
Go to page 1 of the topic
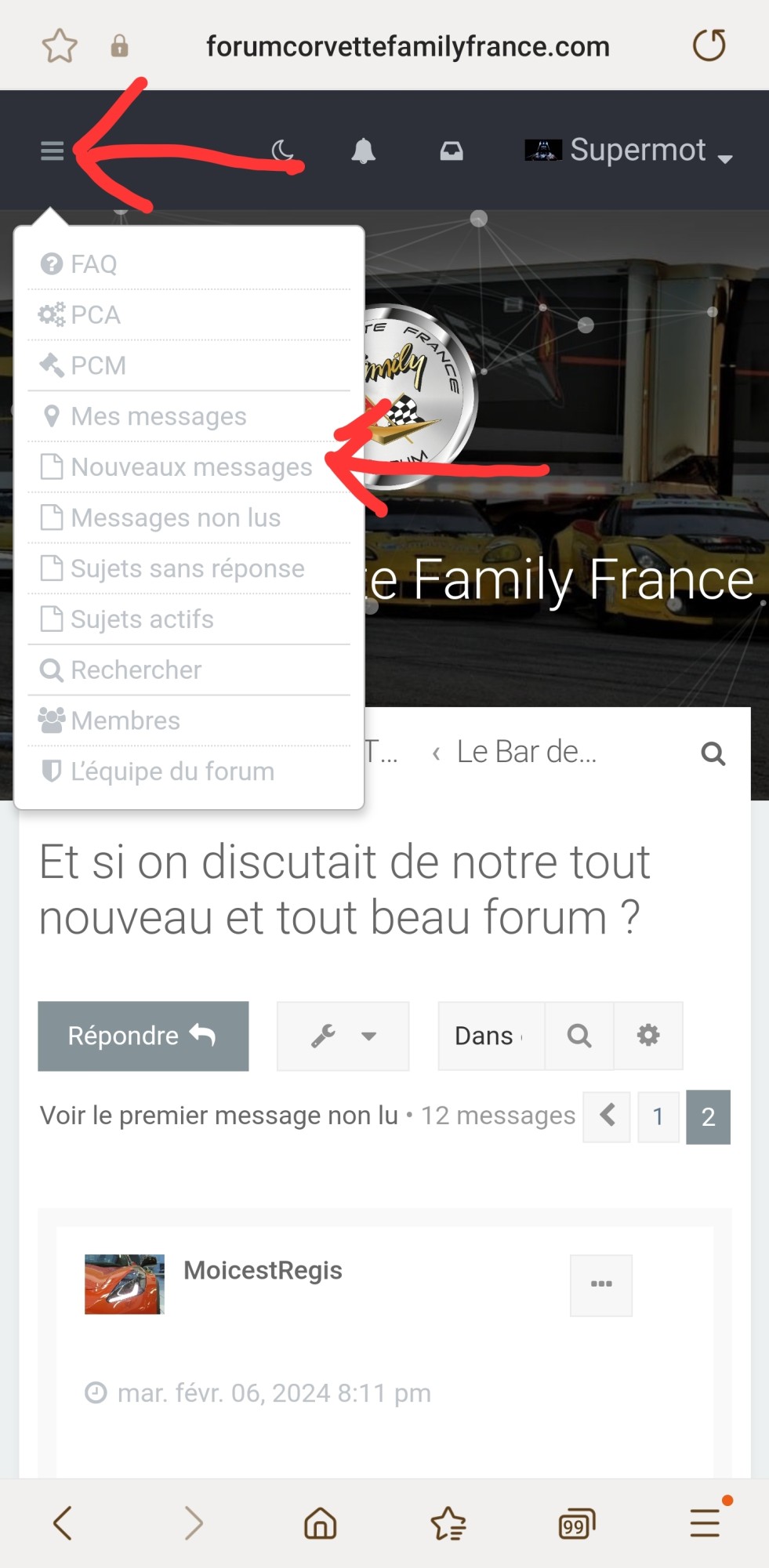[658, 1117]
